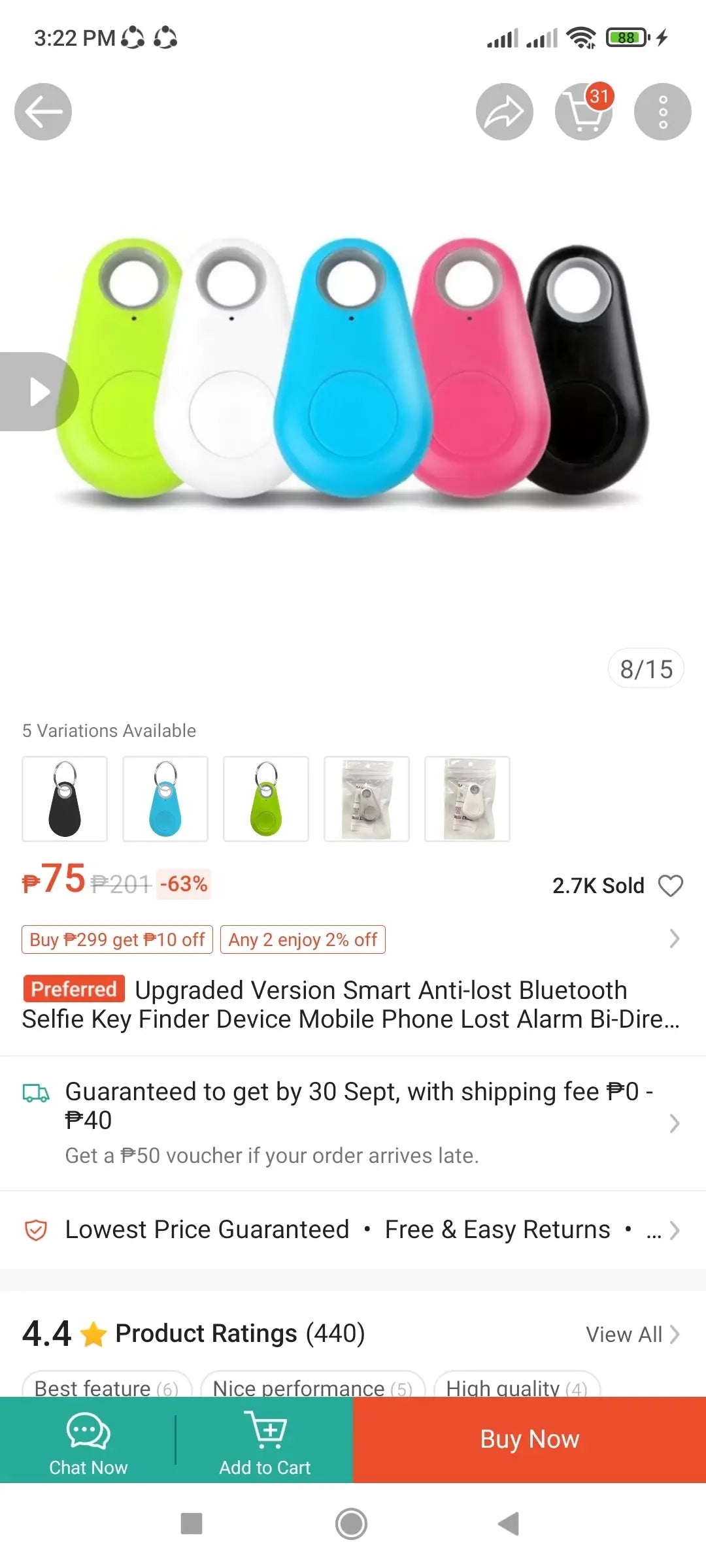View All product ratings

631,1334
